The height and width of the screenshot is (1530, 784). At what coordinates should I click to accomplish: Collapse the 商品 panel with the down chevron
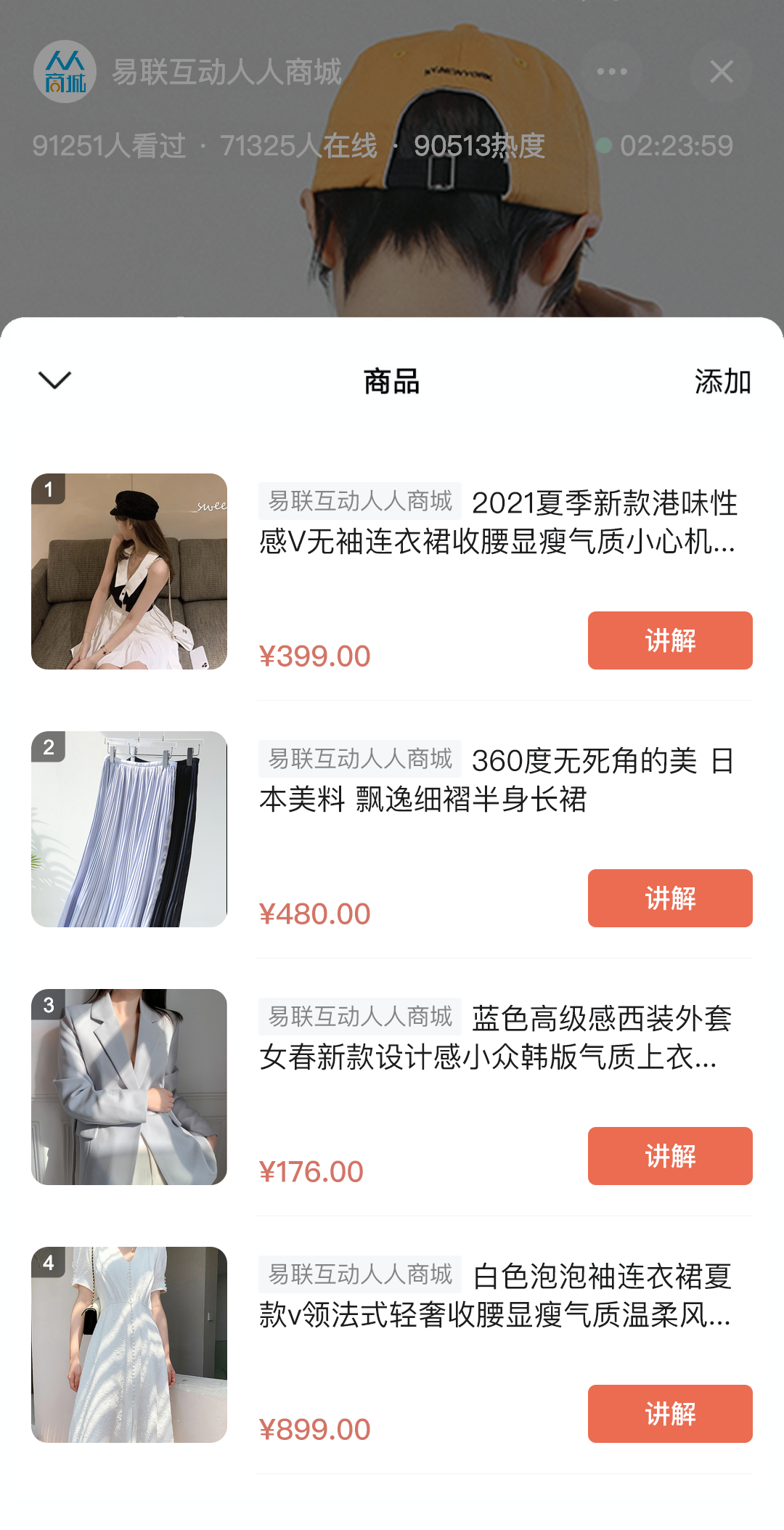54,380
